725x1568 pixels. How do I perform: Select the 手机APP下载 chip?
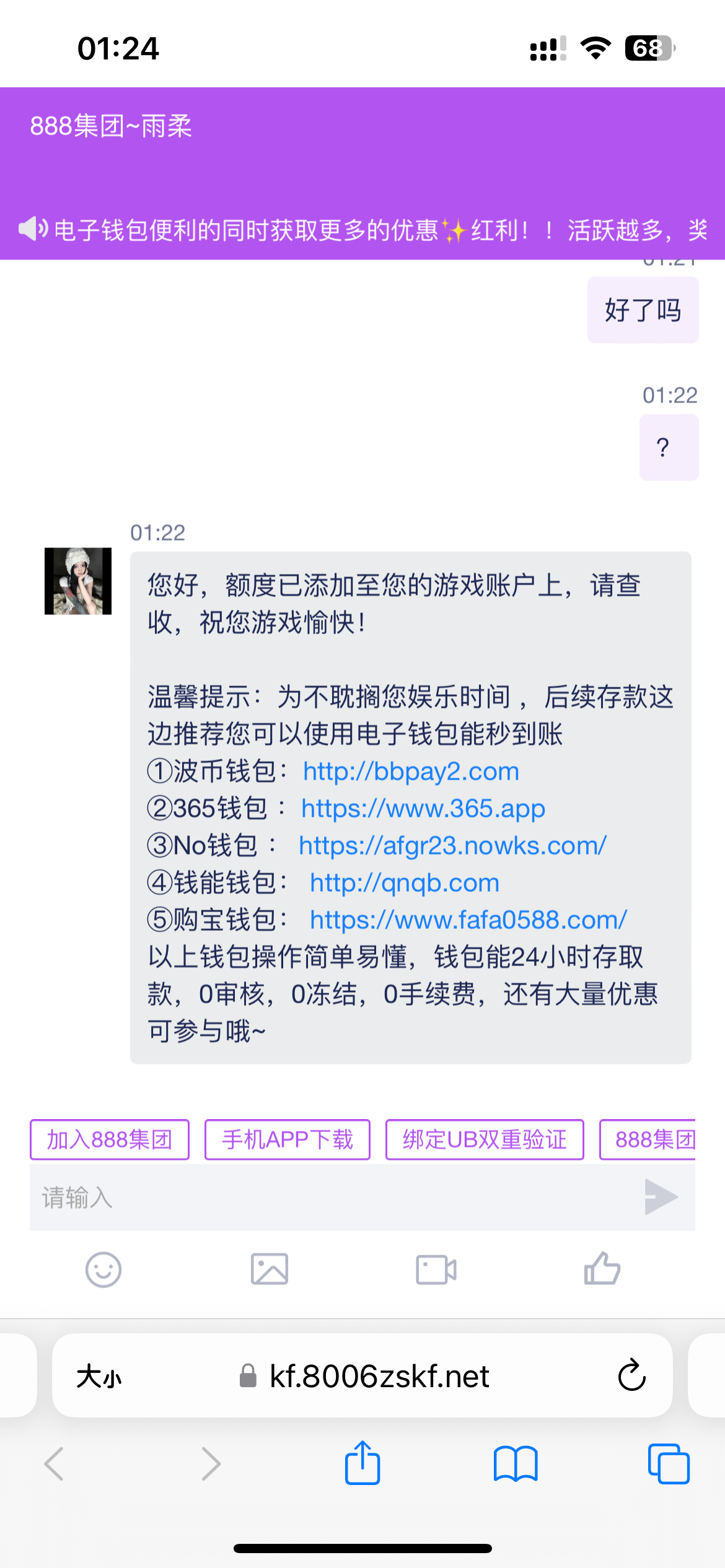coord(288,1139)
